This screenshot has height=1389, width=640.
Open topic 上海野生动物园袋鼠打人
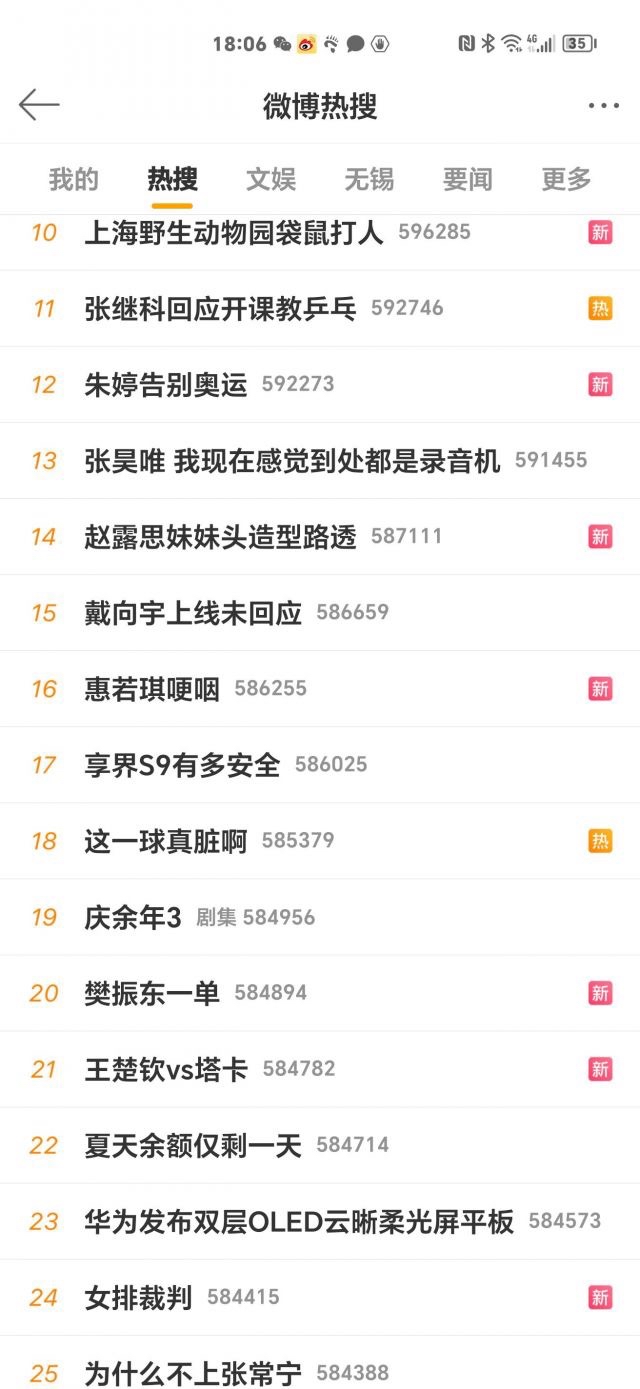point(234,233)
